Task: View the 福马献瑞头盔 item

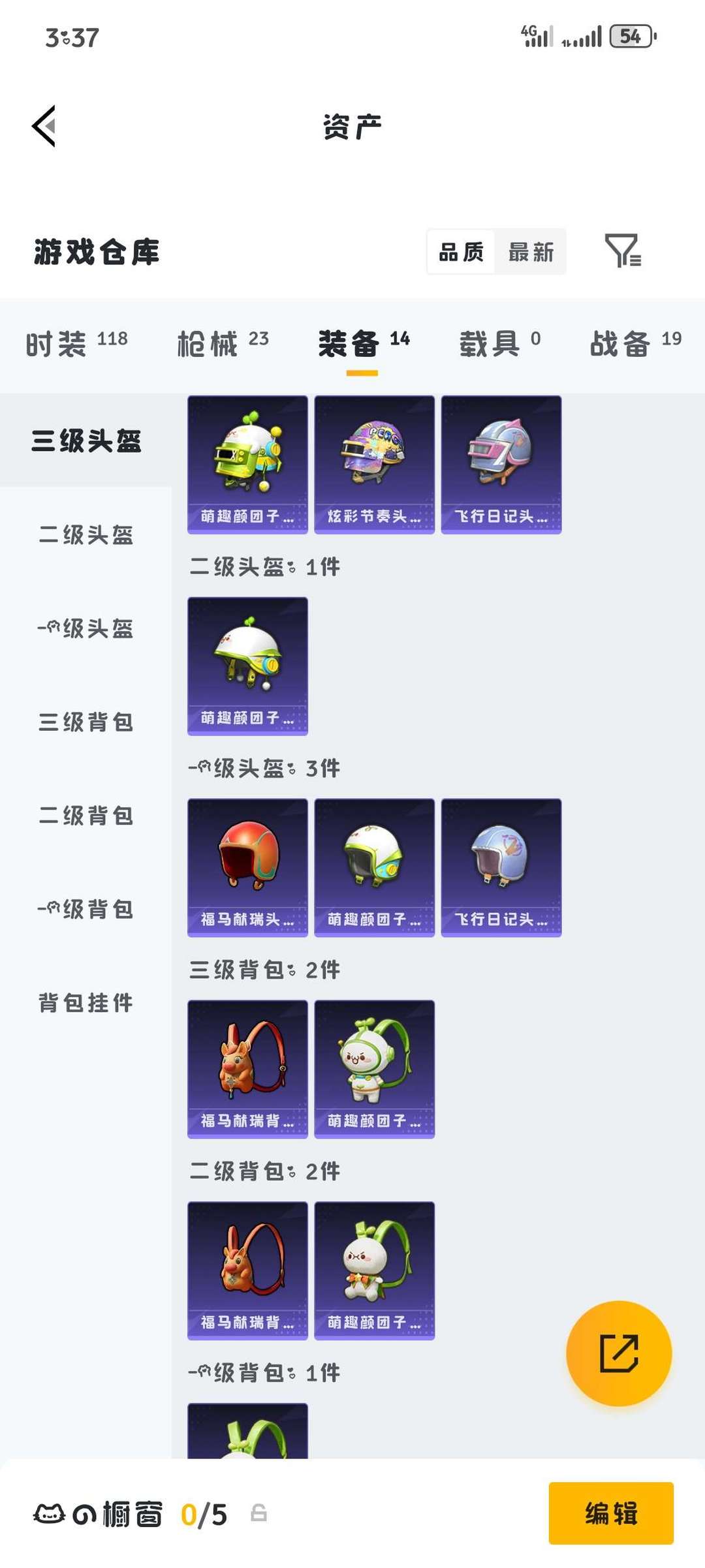Action: [247, 867]
